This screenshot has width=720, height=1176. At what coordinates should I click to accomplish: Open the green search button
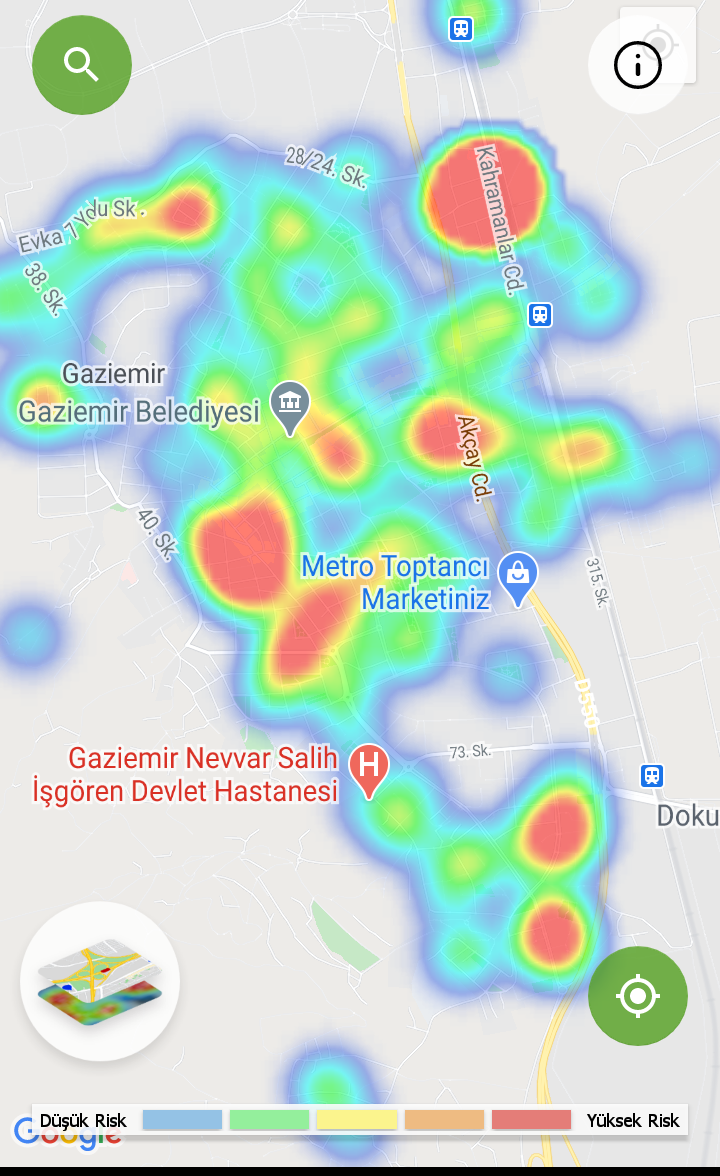[x=82, y=65]
